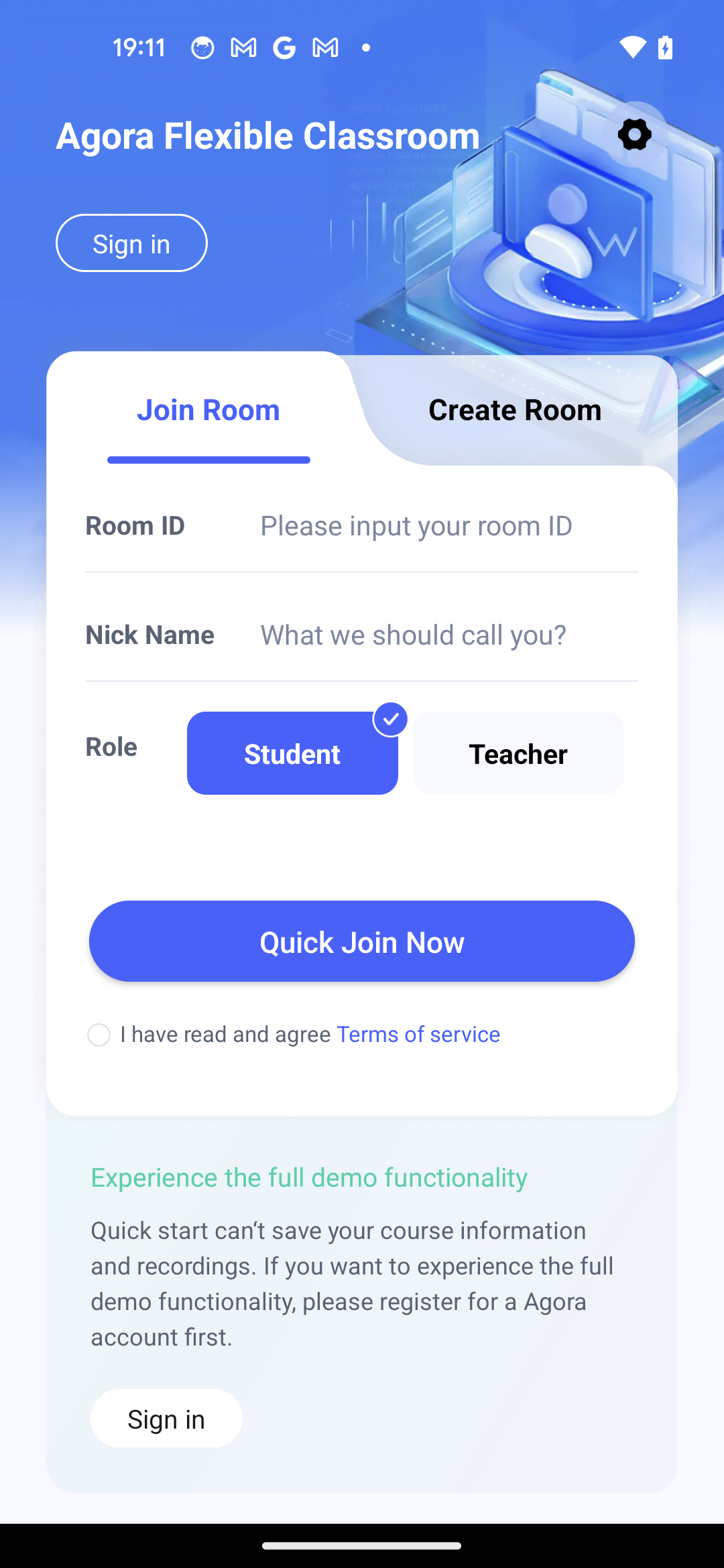Open the settings gear
Screen dimensions: 724x1568
633,134
